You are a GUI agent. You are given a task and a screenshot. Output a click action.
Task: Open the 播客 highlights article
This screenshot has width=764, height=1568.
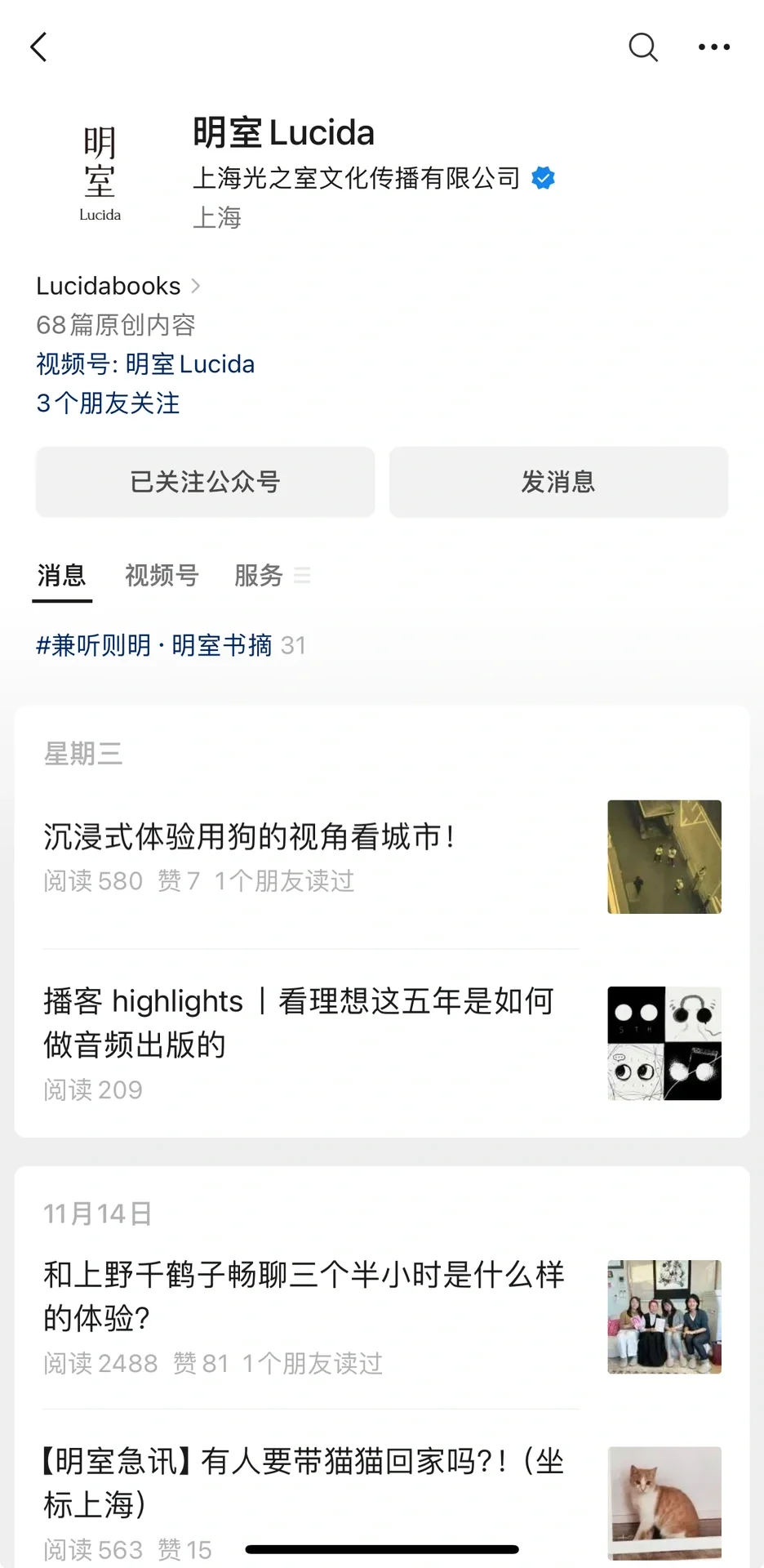coord(382,1044)
